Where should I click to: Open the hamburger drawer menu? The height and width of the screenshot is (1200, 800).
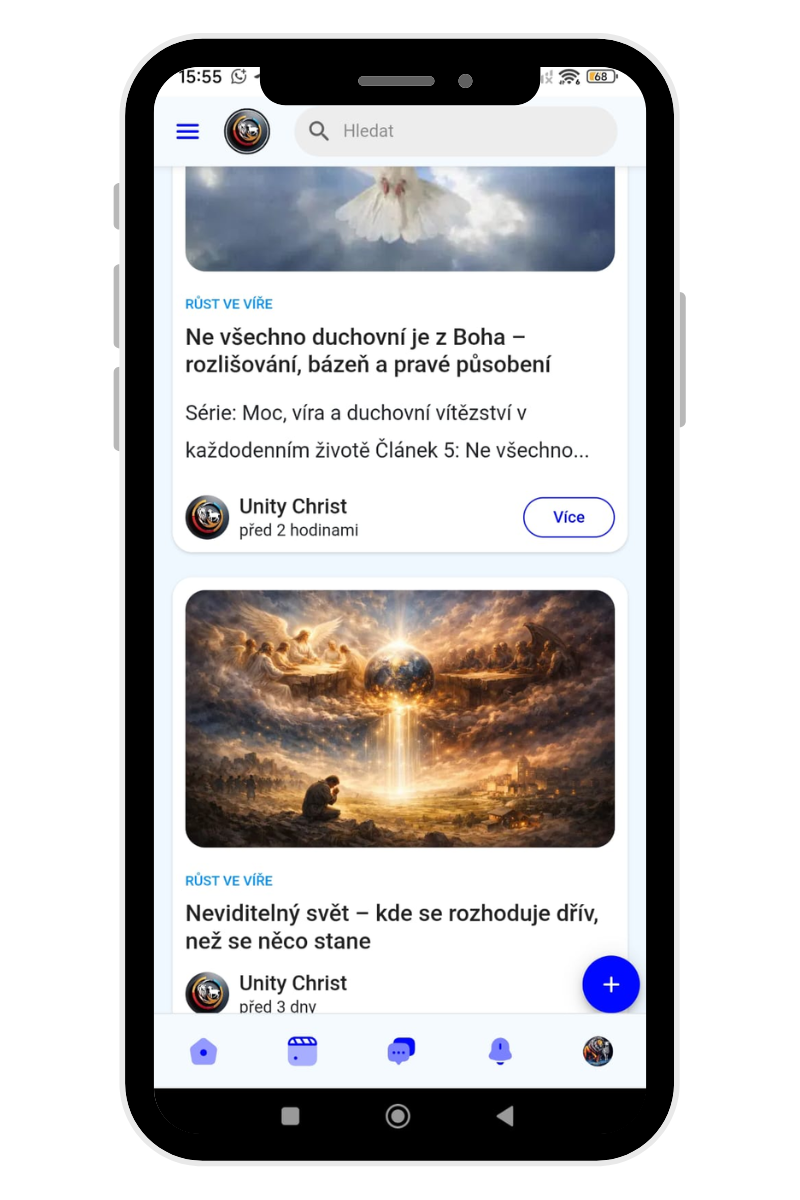coord(188,131)
